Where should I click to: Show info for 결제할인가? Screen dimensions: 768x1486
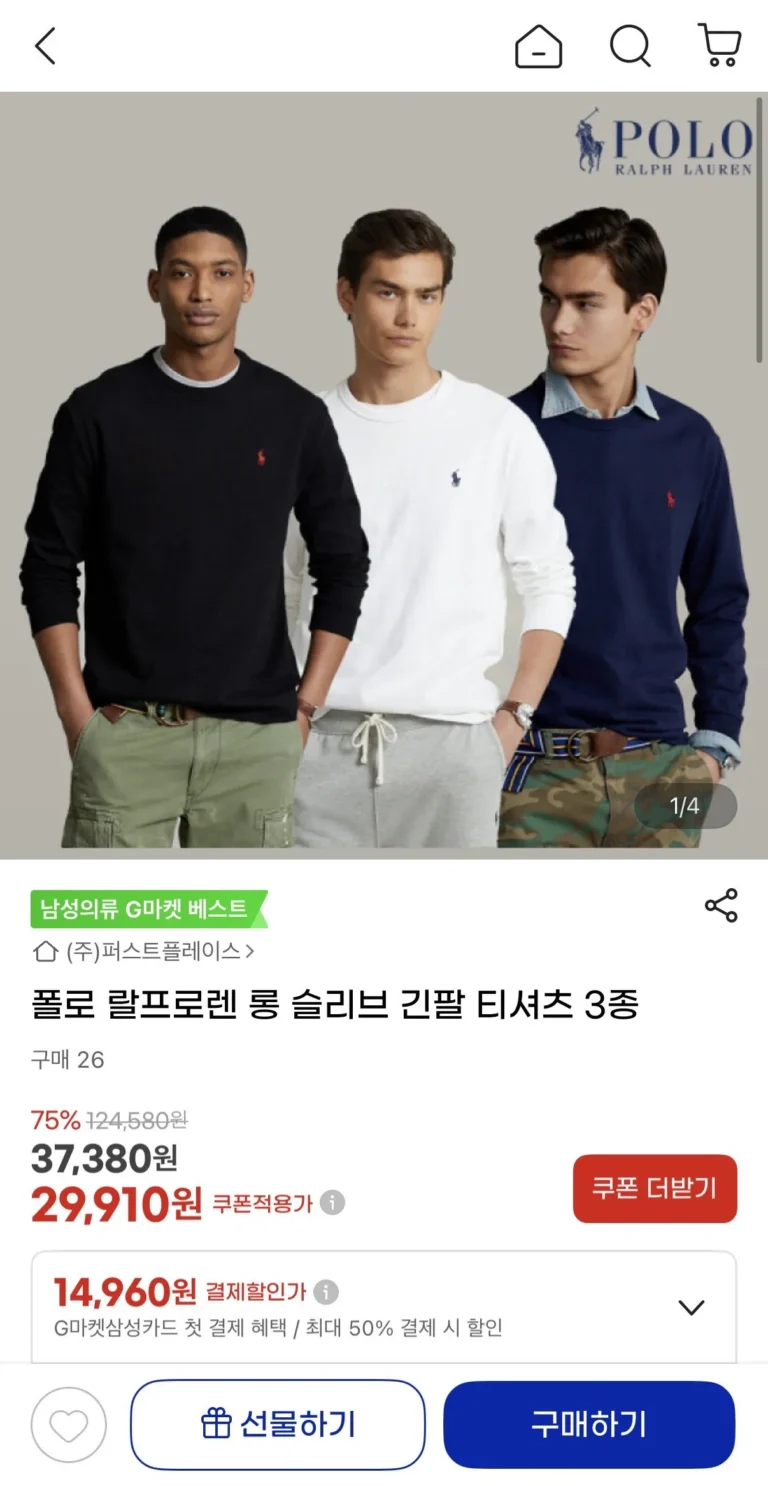326,1292
